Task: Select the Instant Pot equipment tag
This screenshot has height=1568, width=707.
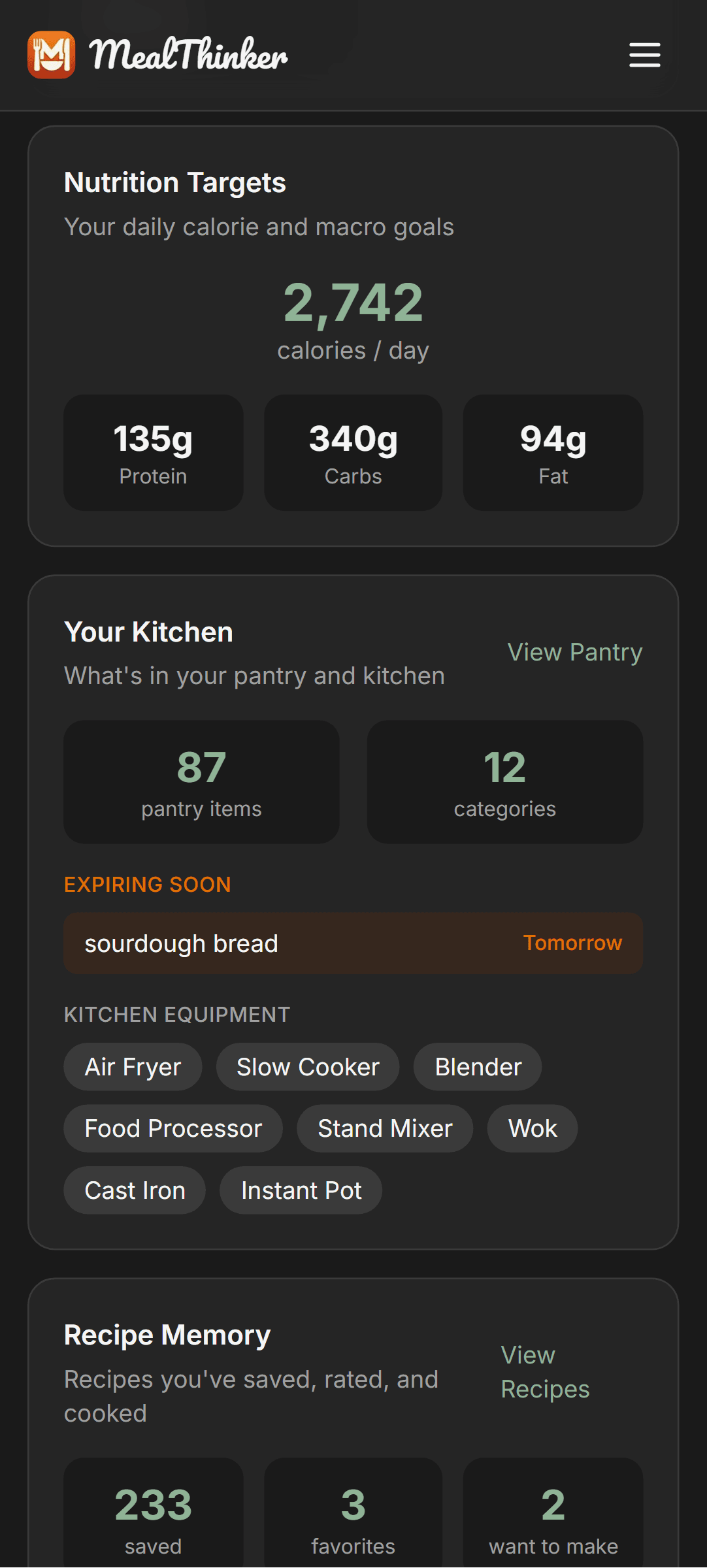Action: click(301, 1190)
